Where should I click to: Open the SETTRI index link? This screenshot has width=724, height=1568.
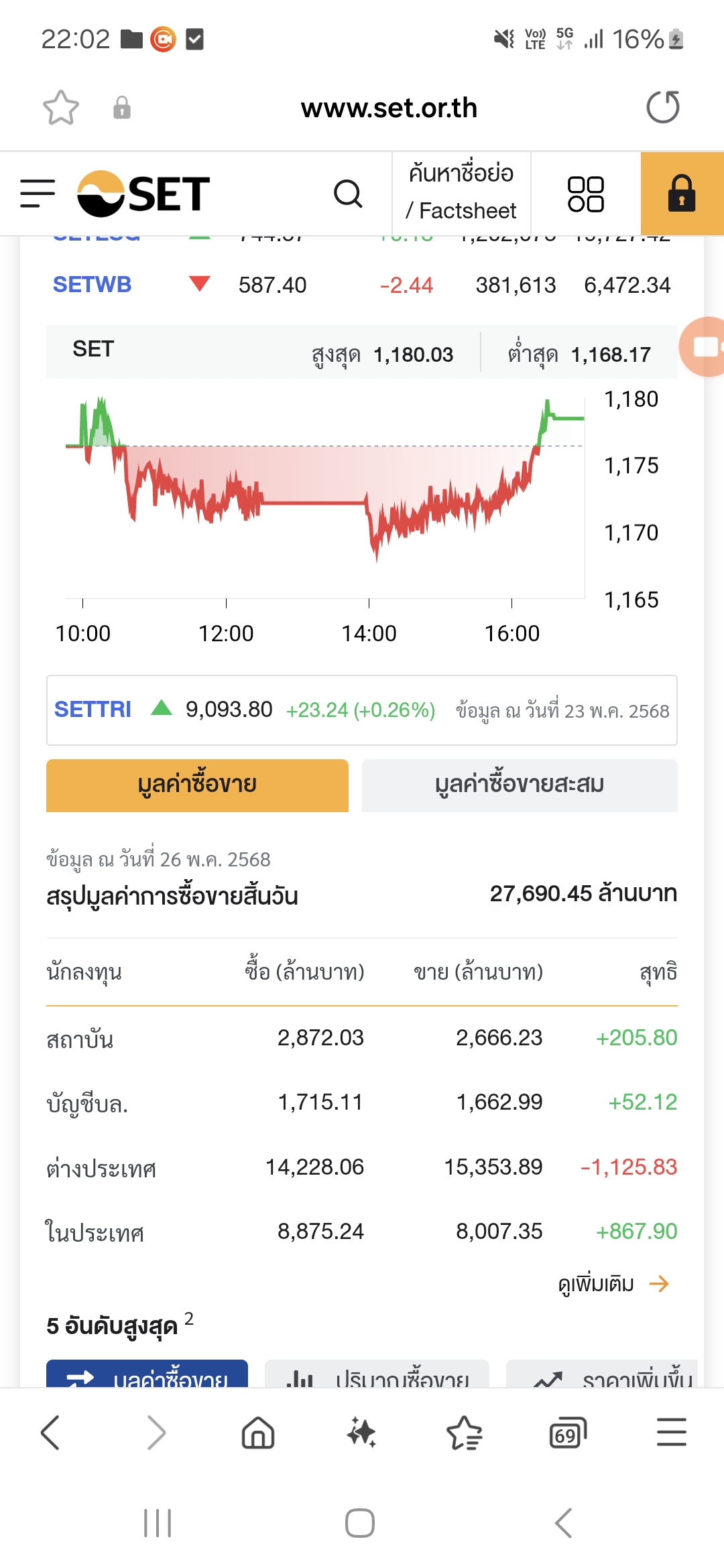pyautogui.click(x=93, y=709)
